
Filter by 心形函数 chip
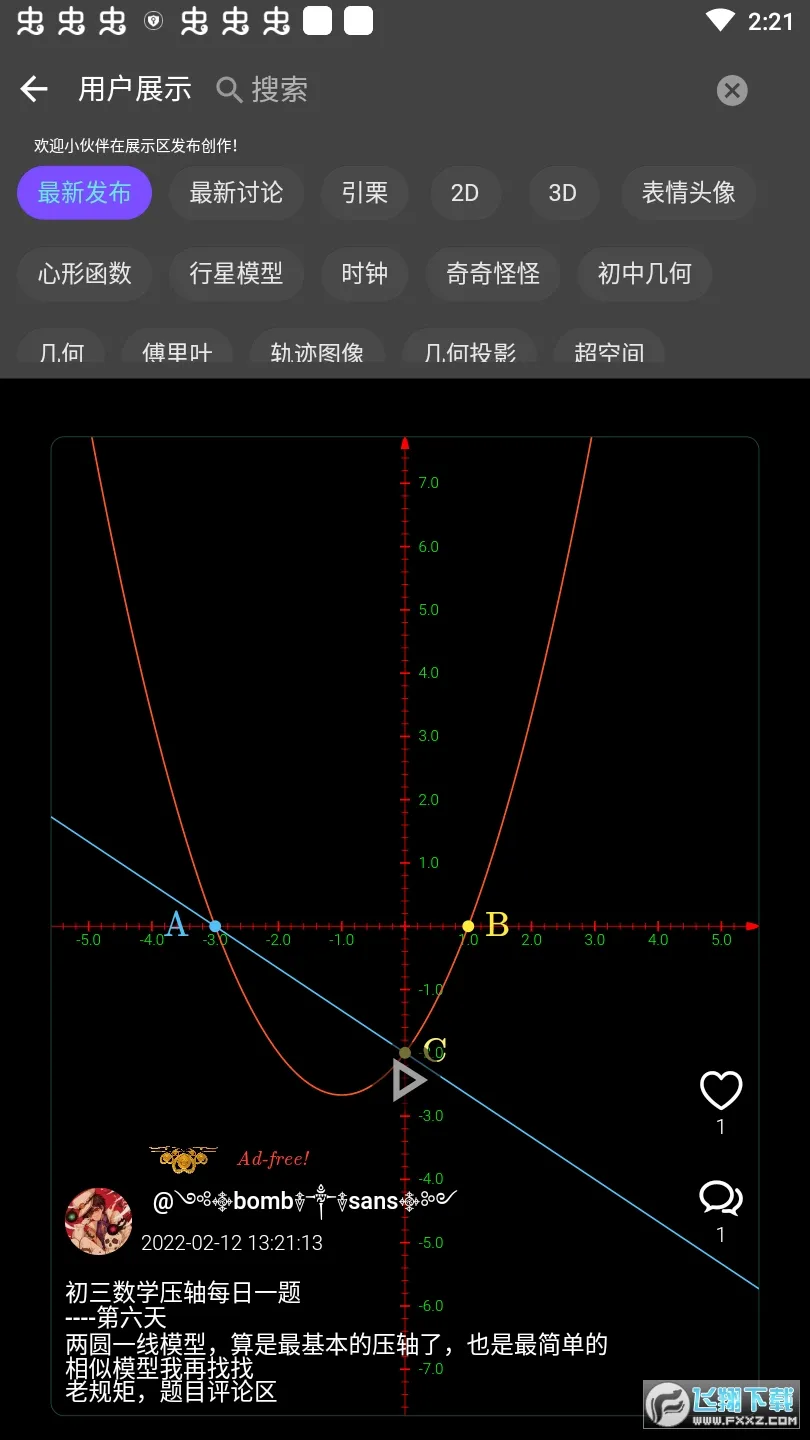click(85, 274)
